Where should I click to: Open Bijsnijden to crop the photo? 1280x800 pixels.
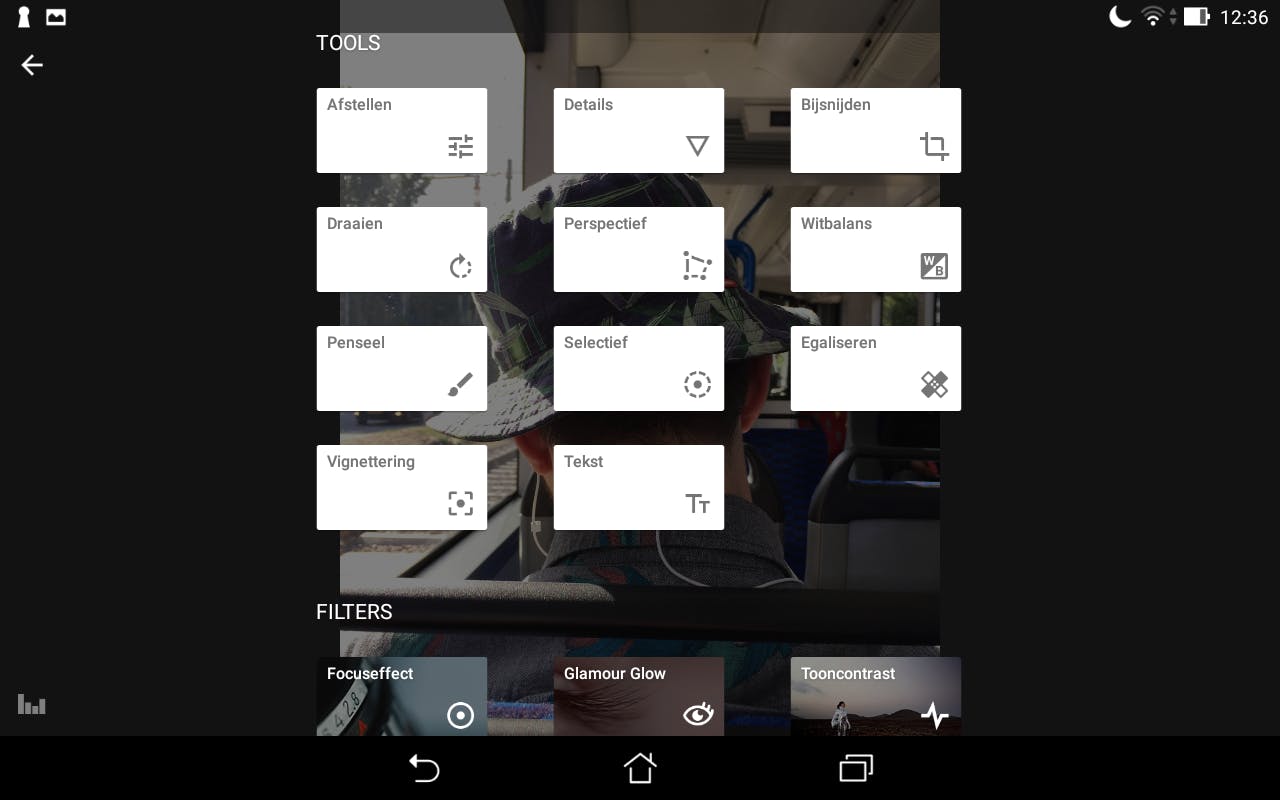876,130
